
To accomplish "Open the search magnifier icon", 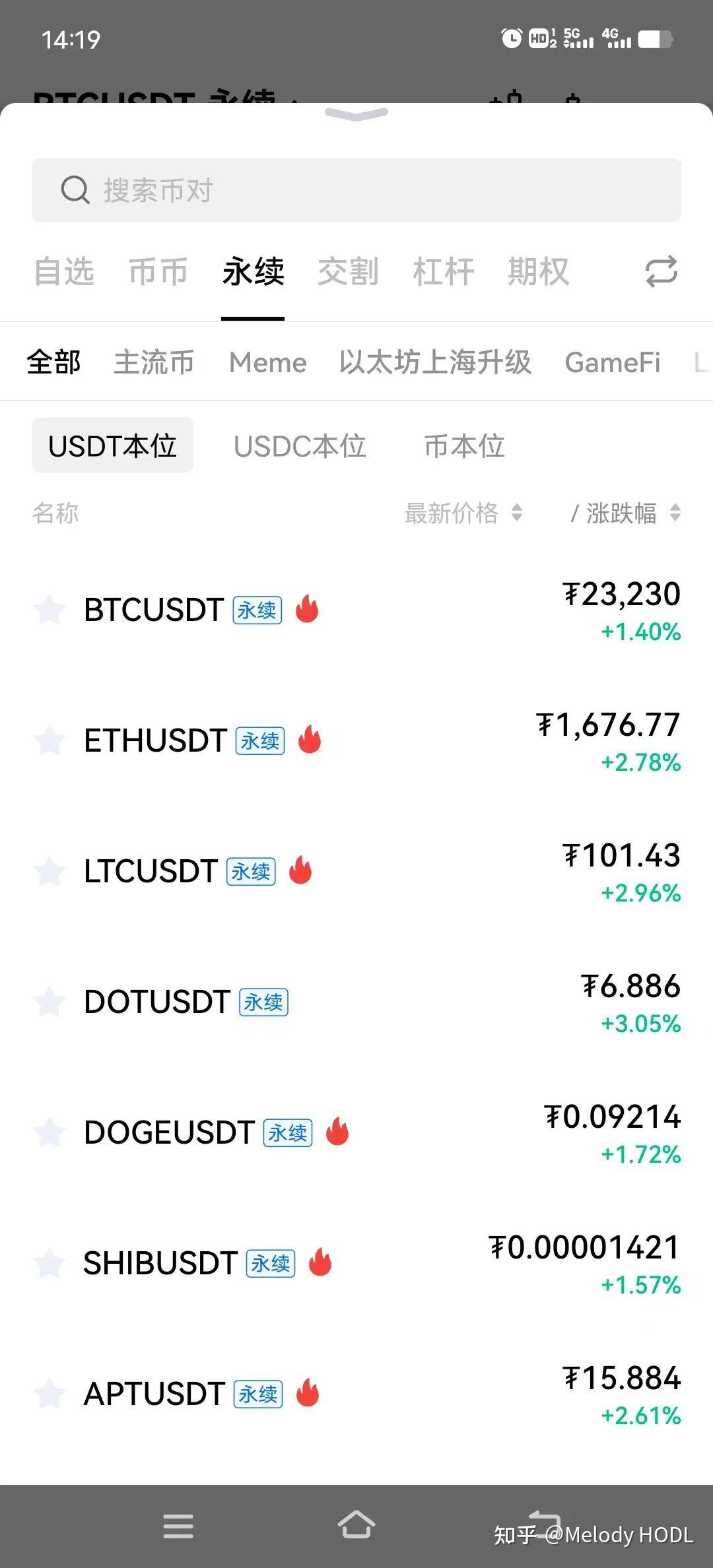I will (x=75, y=190).
